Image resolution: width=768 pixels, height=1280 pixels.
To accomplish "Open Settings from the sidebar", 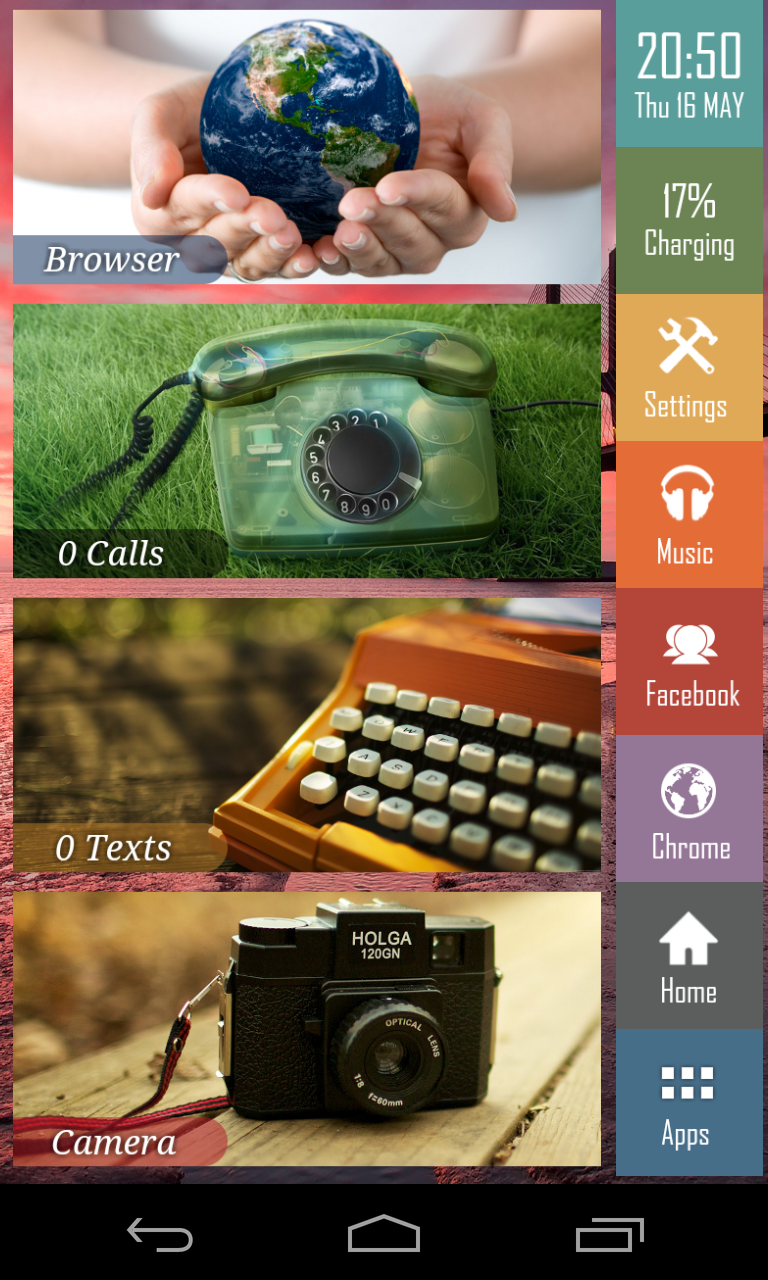I will [689, 368].
